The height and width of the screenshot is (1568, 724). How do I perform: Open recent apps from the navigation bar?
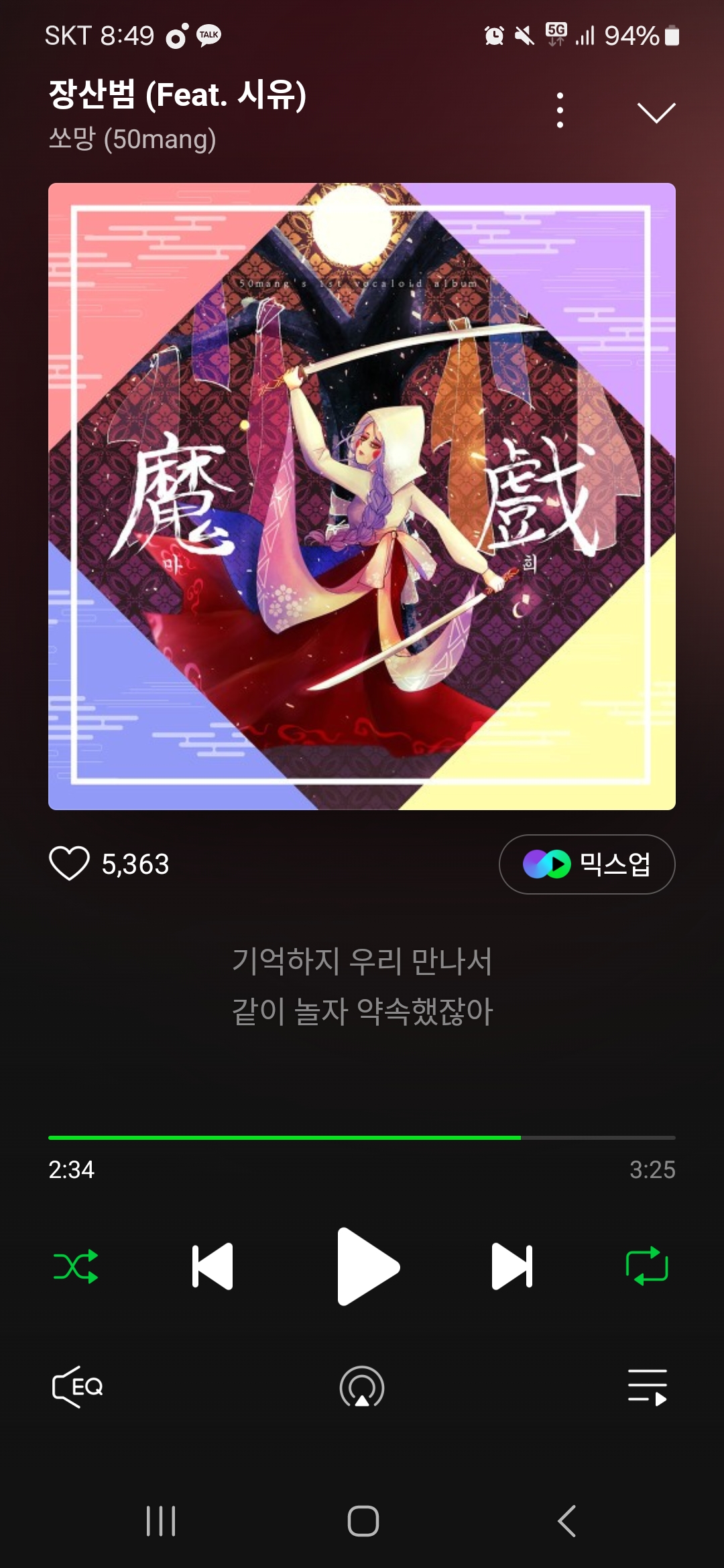161,1521
